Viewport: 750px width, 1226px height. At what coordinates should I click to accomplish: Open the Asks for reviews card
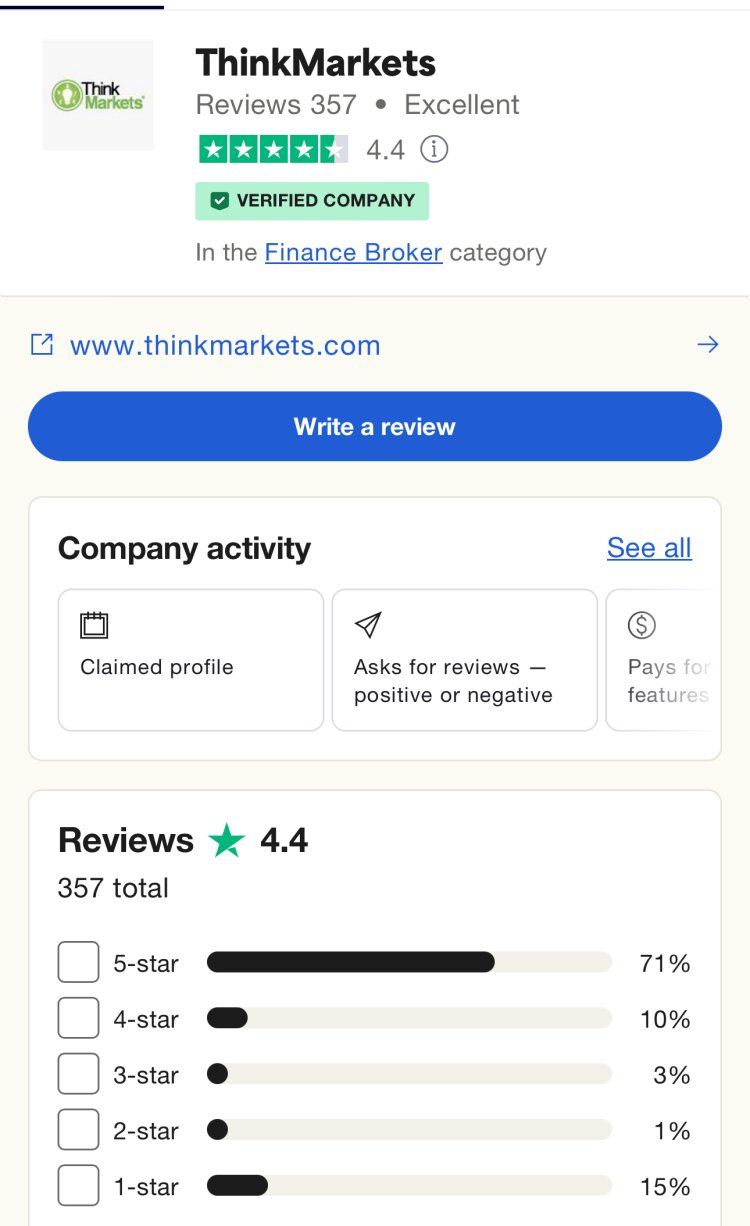[x=465, y=660]
